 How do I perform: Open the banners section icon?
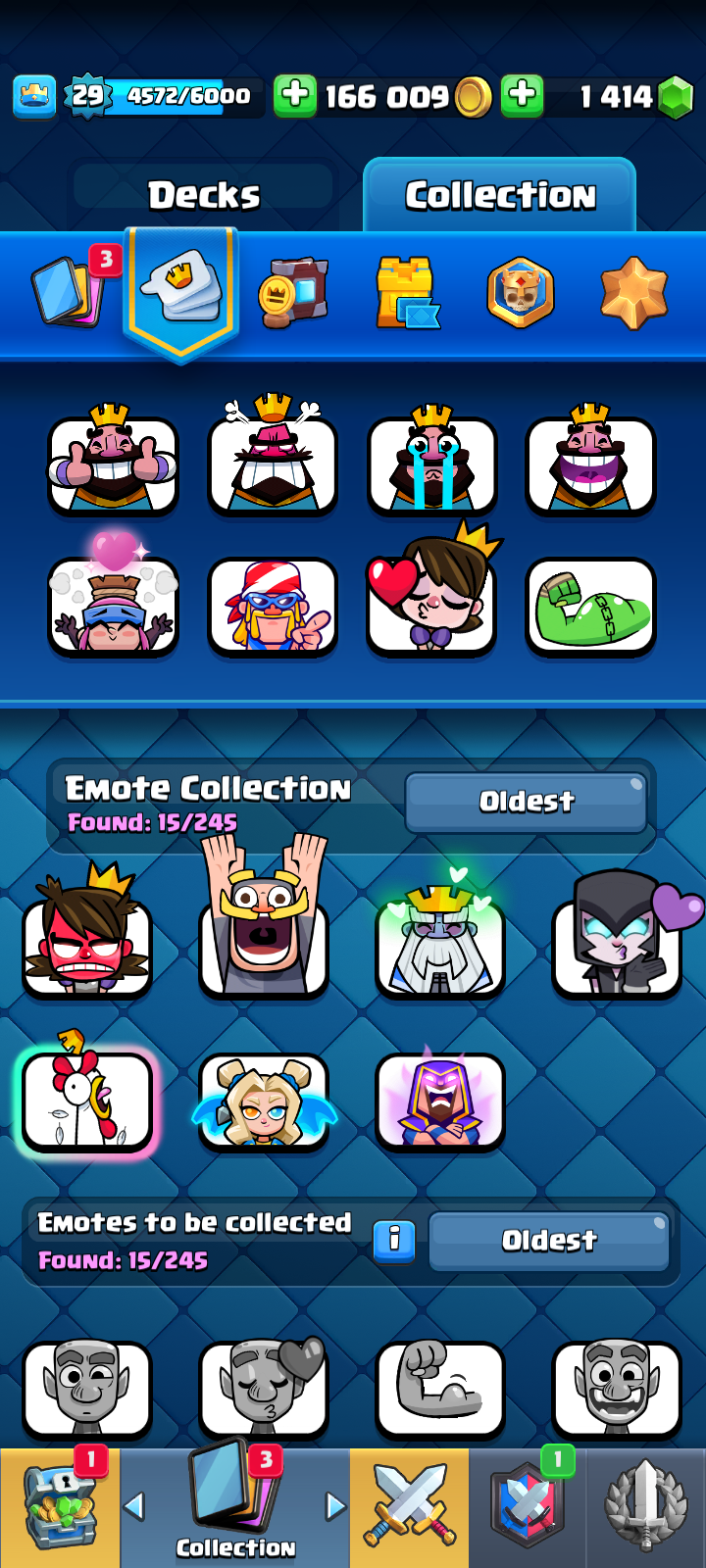tap(520, 292)
